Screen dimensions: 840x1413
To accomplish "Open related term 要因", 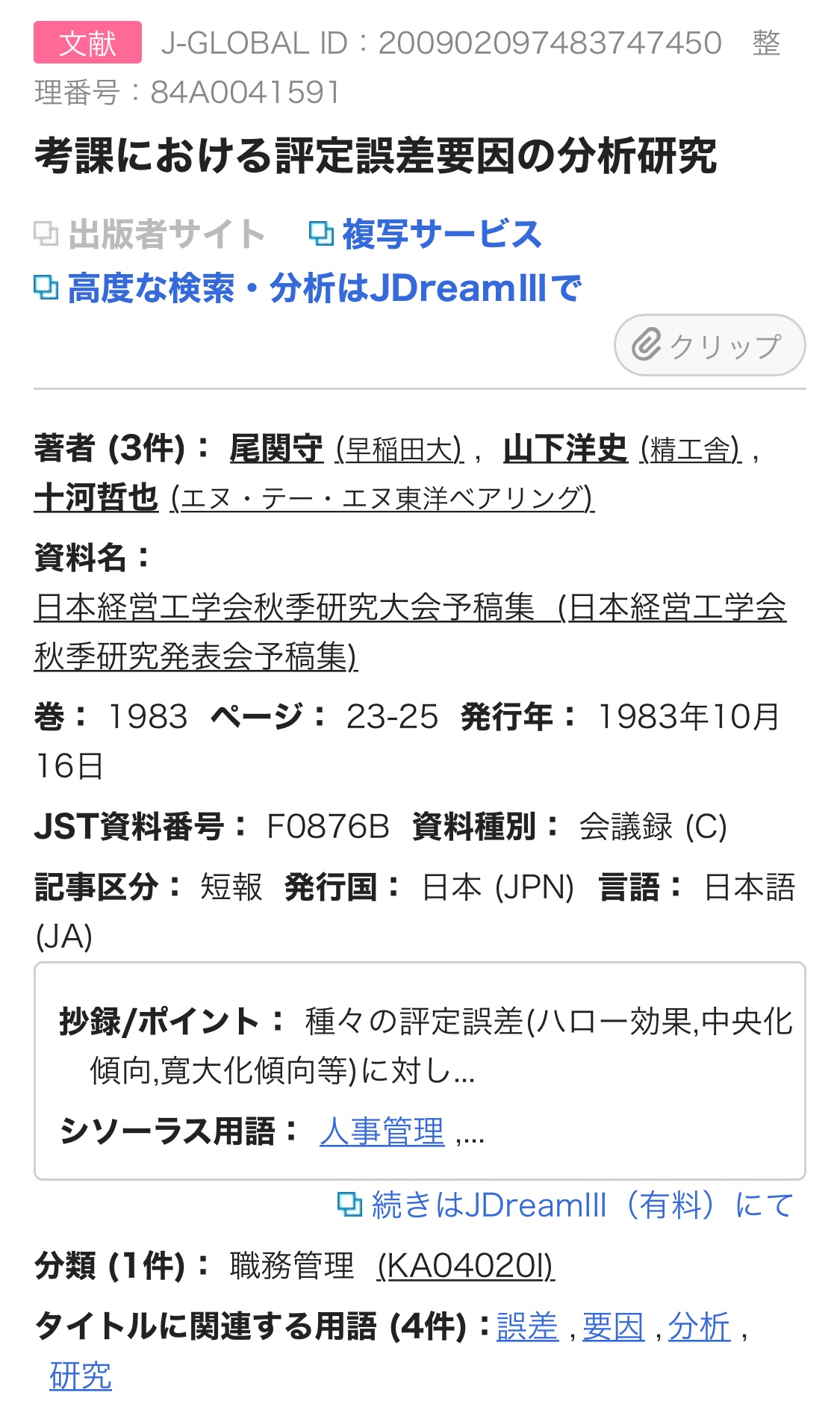I will tap(613, 1326).
